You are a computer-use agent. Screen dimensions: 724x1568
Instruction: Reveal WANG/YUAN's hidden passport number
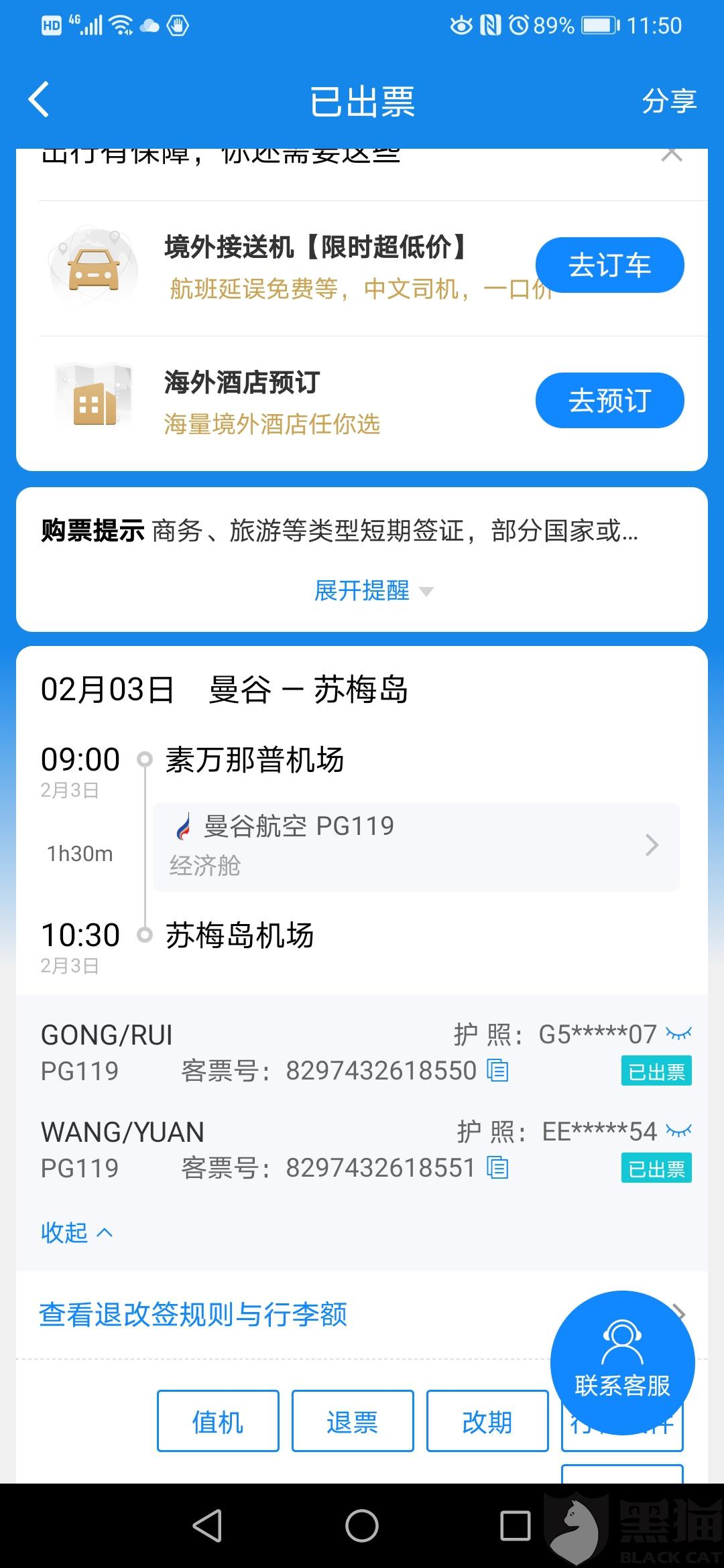tap(678, 1131)
